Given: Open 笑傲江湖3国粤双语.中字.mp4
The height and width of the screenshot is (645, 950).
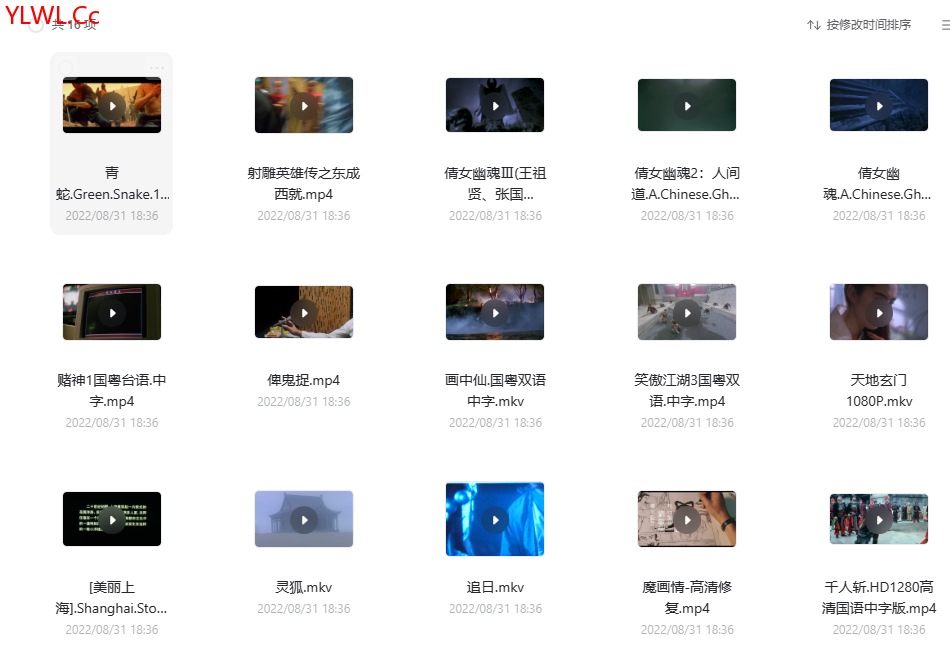Looking at the screenshot, I should 687,312.
